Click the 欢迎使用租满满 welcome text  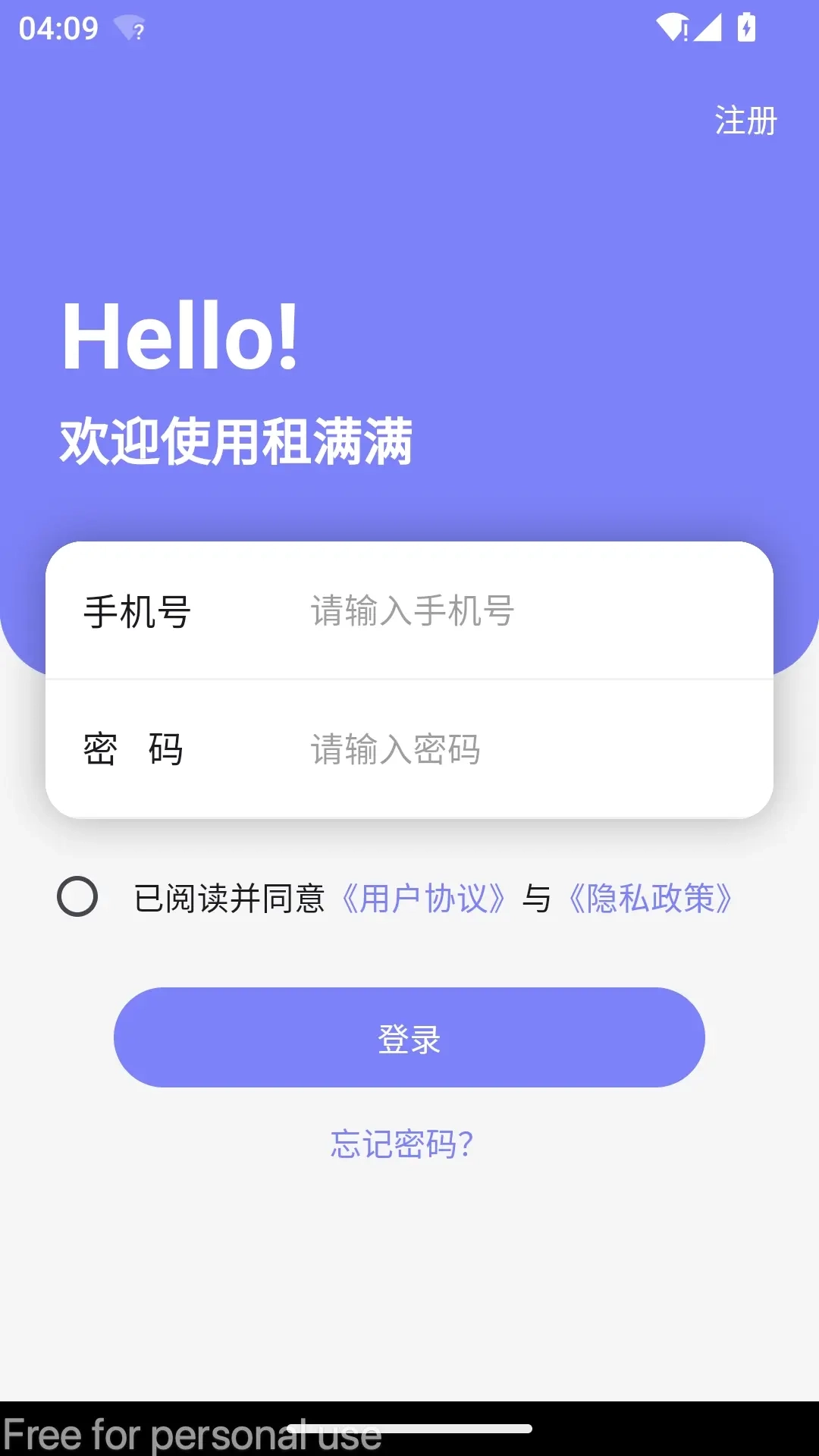(237, 440)
